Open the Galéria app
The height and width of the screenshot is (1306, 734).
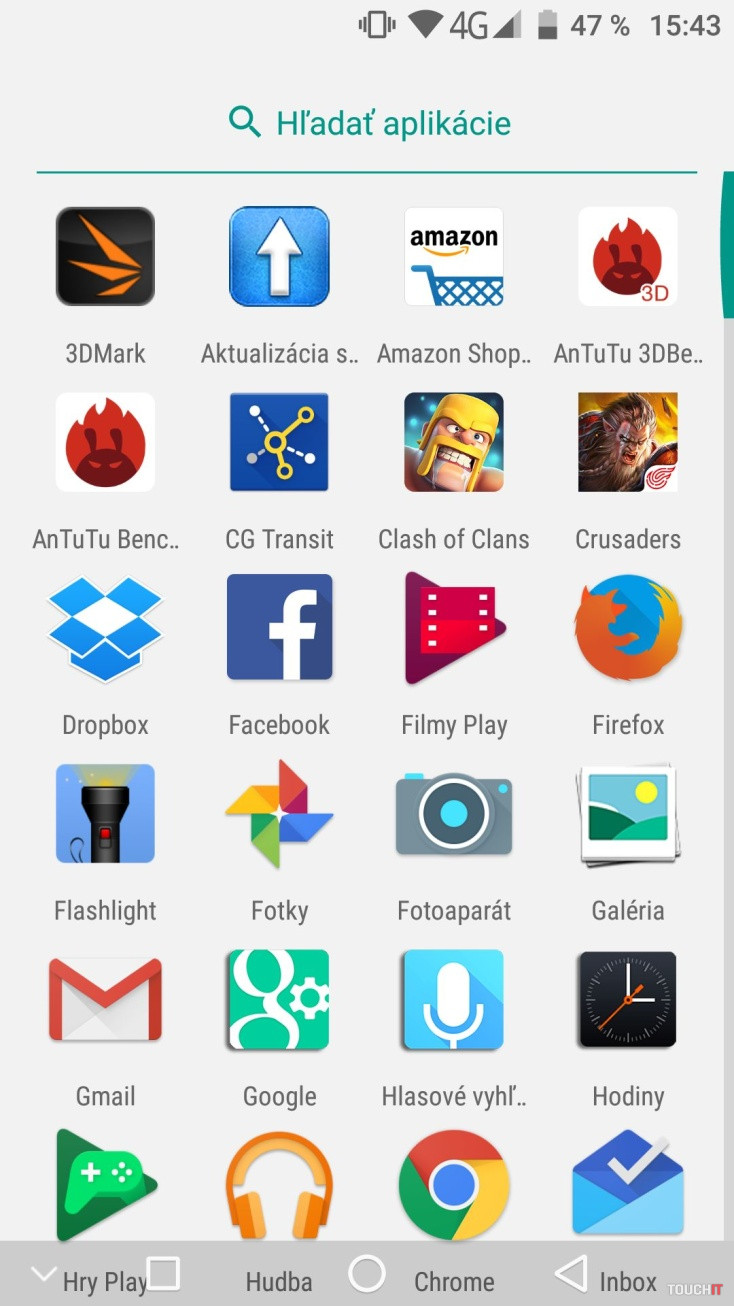[x=628, y=814]
